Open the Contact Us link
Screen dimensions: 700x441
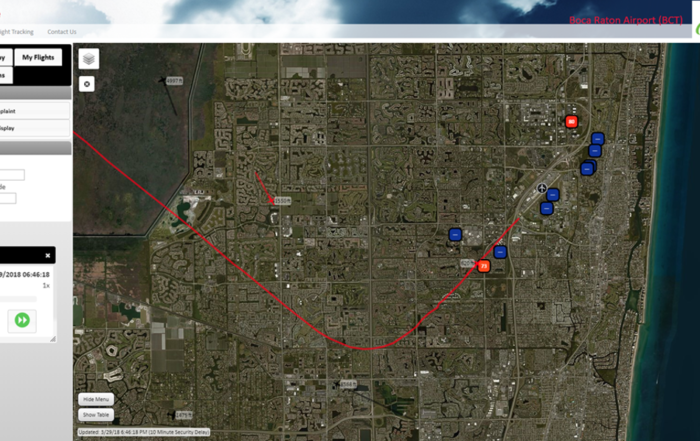61,32
